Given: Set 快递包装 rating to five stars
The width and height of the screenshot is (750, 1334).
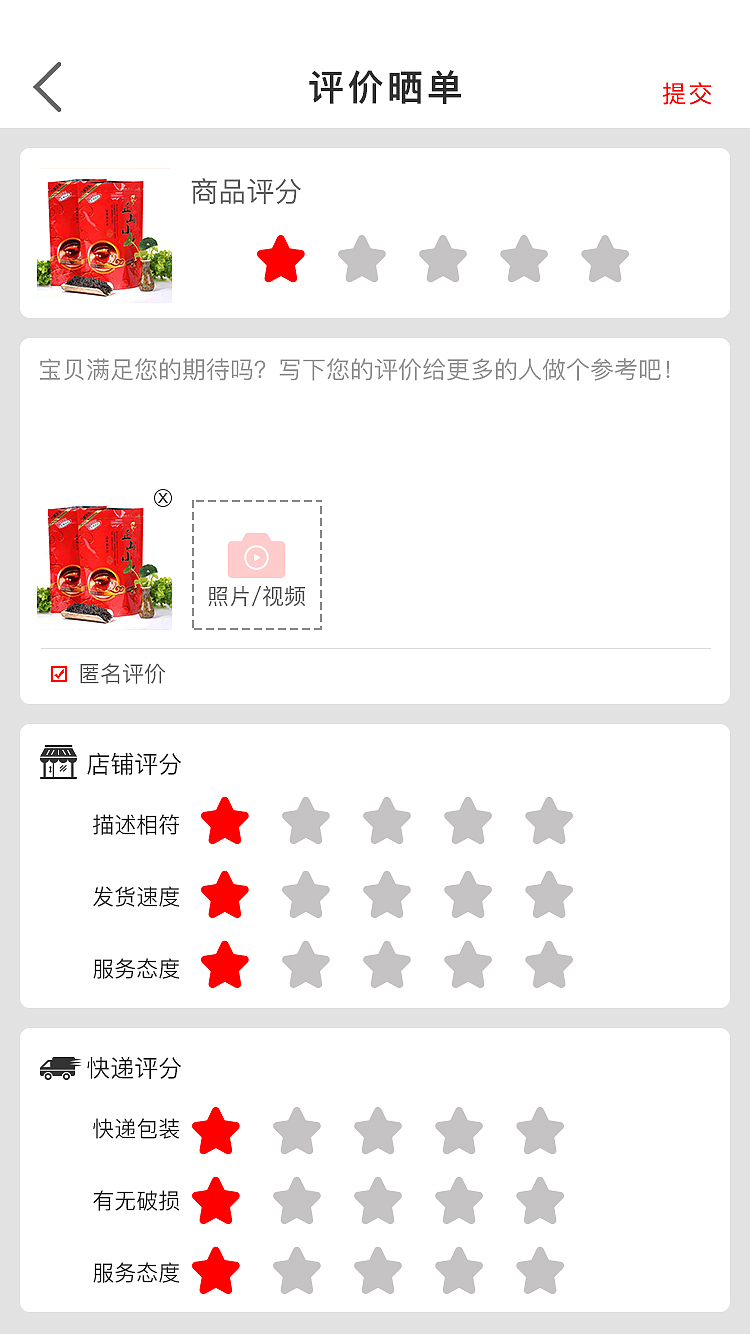Looking at the screenshot, I should click(540, 1128).
